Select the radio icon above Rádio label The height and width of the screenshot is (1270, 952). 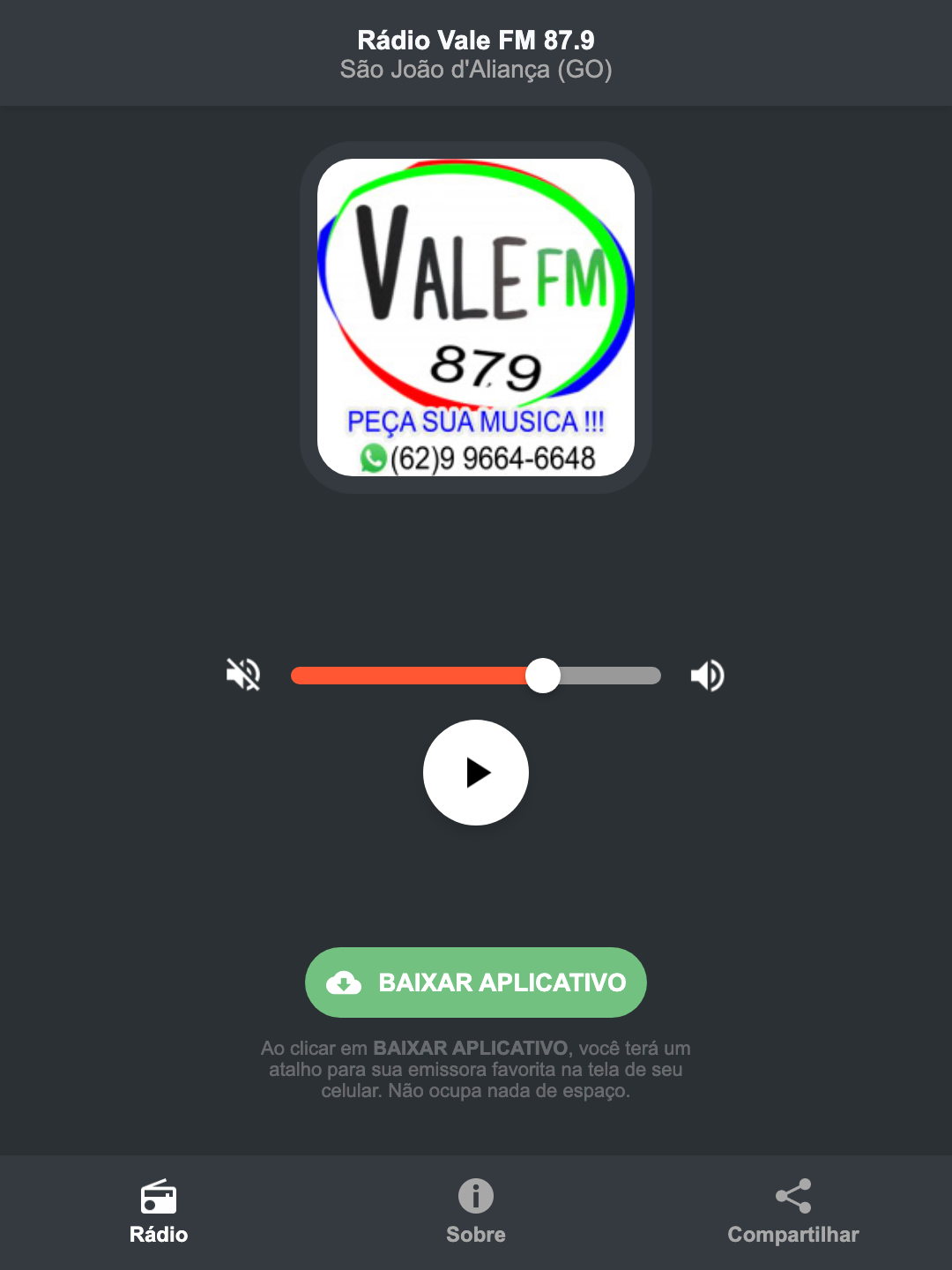tap(159, 1199)
